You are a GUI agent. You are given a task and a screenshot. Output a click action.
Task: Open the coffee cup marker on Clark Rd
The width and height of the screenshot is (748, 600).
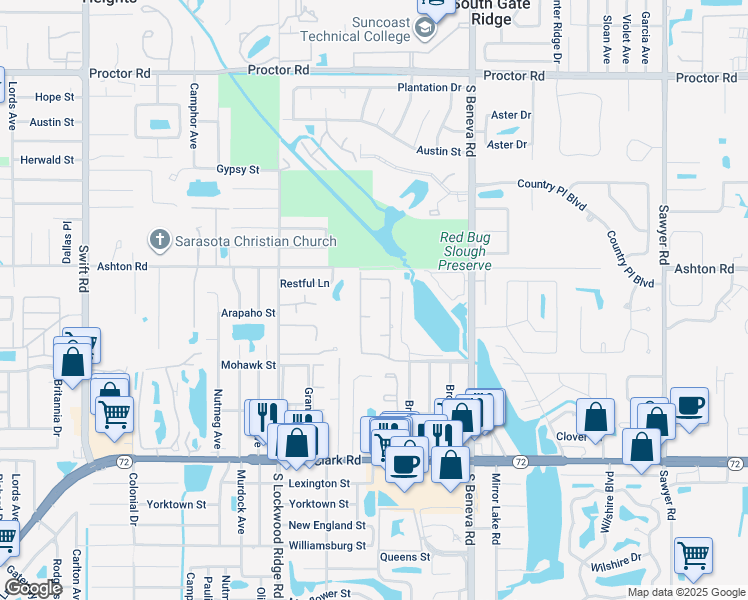[406, 465]
